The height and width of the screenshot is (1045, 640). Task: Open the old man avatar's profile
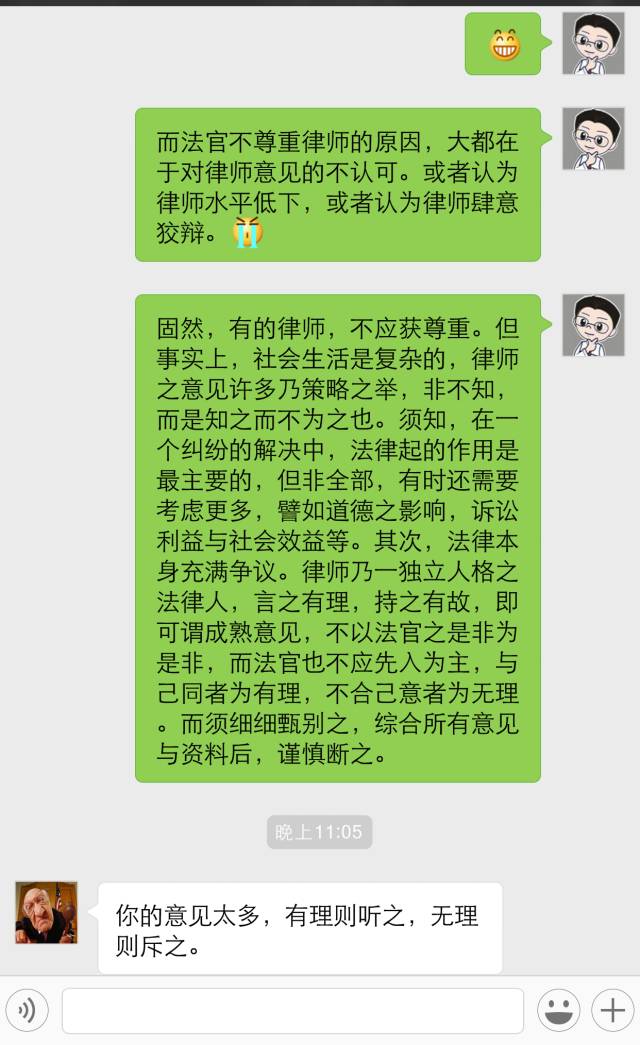[46, 912]
